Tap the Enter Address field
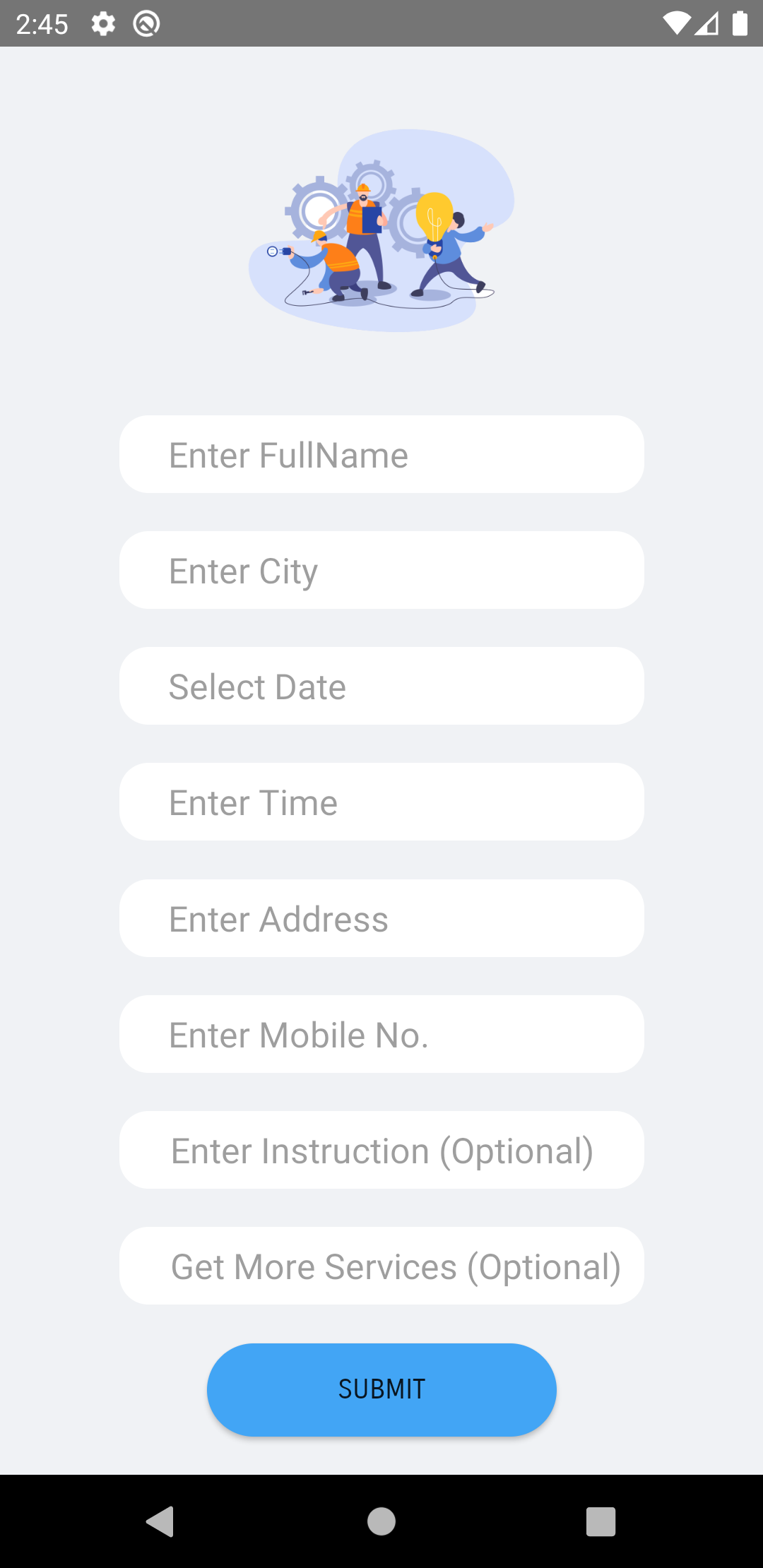 [x=381, y=918]
